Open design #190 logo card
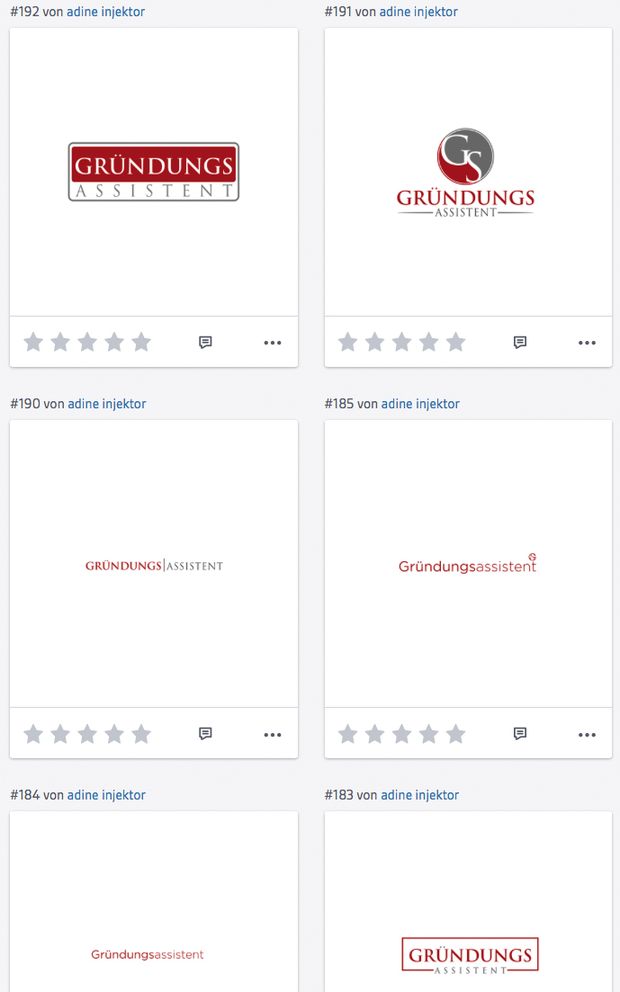Image resolution: width=620 pixels, height=992 pixels. pyautogui.click(x=154, y=564)
